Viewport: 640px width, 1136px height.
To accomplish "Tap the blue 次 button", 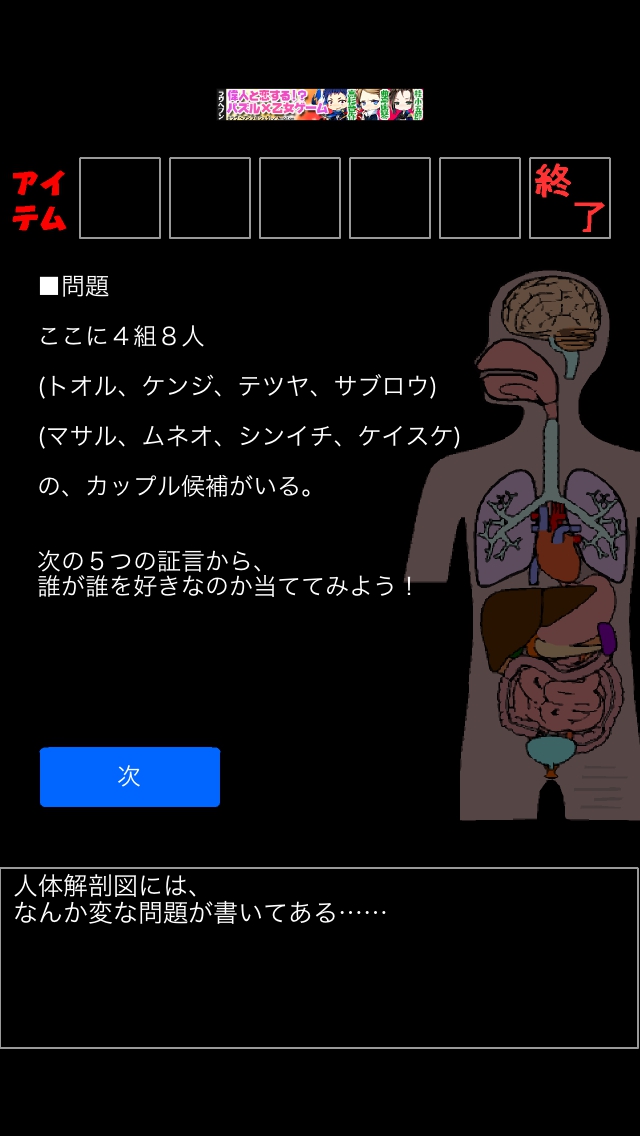I will (x=130, y=777).
